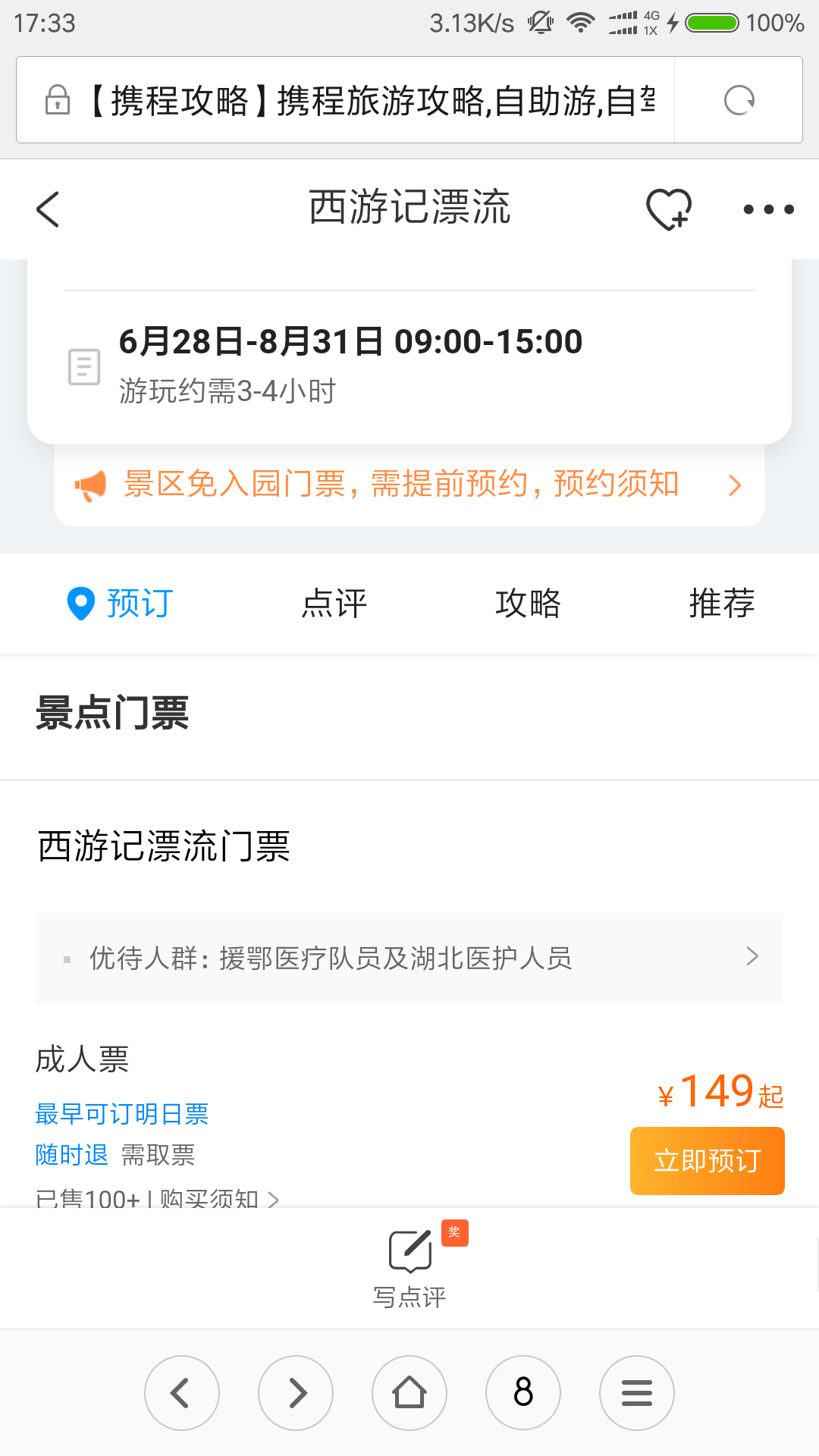819x1456 pixels.
Task: Book the adult ticket with 立即预订
Action: click(x=707, y=1160)
